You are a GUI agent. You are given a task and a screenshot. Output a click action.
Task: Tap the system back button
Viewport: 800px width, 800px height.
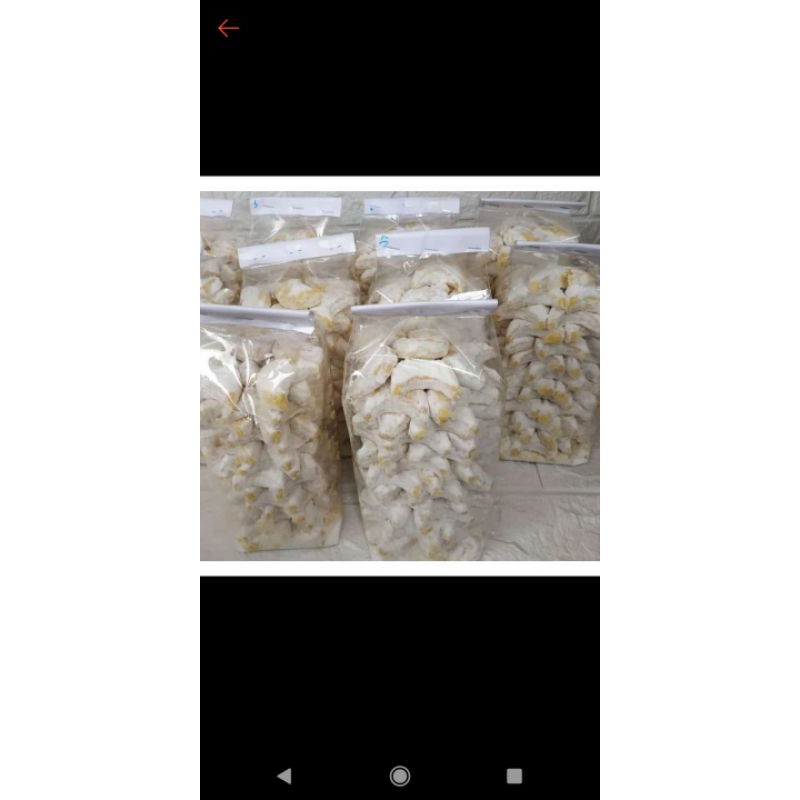point(284,775)
